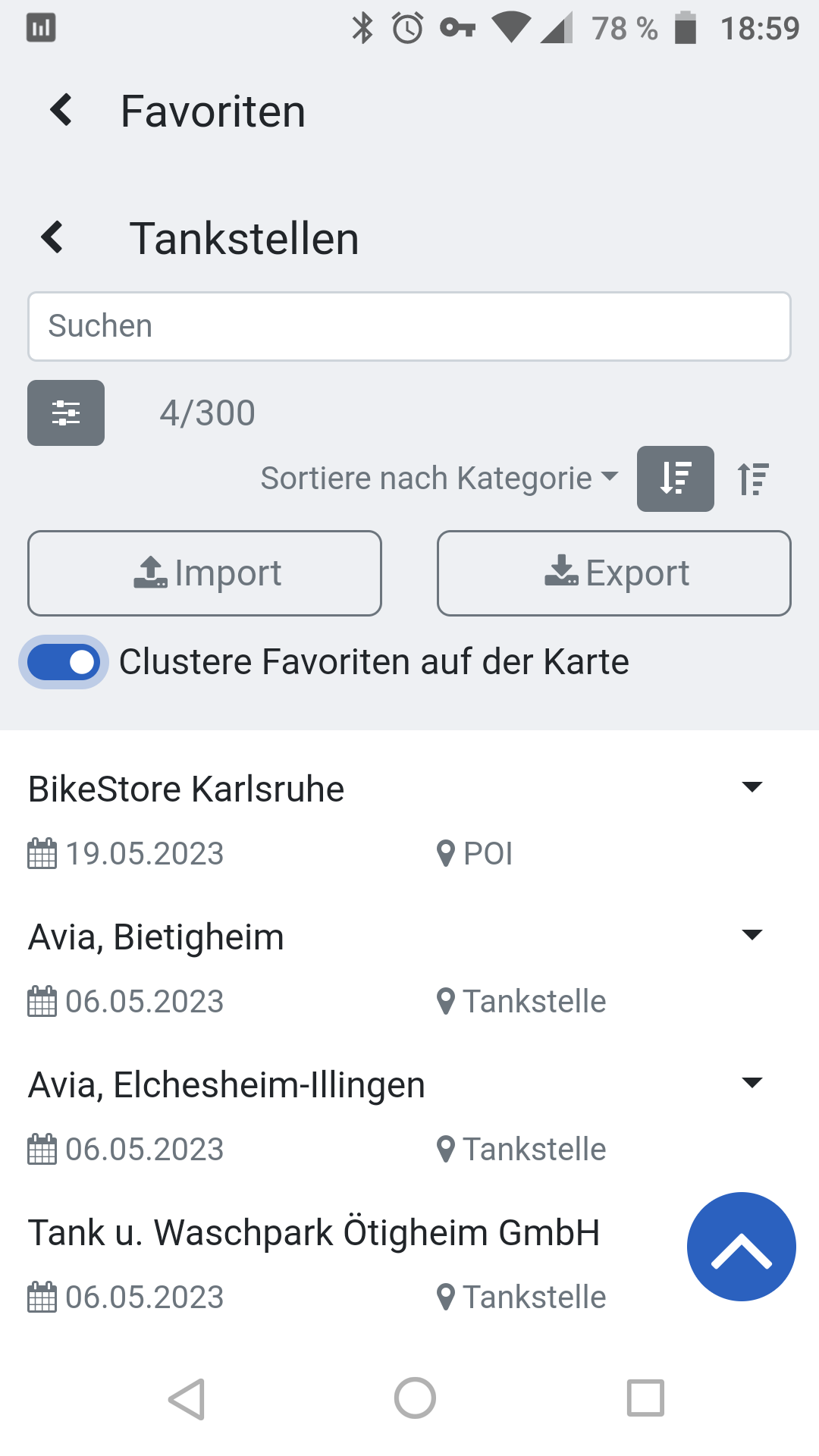819x1456 pixels.
Task: Open the Sortiere nach Kategorie dropdown
Action: point(440,479)
